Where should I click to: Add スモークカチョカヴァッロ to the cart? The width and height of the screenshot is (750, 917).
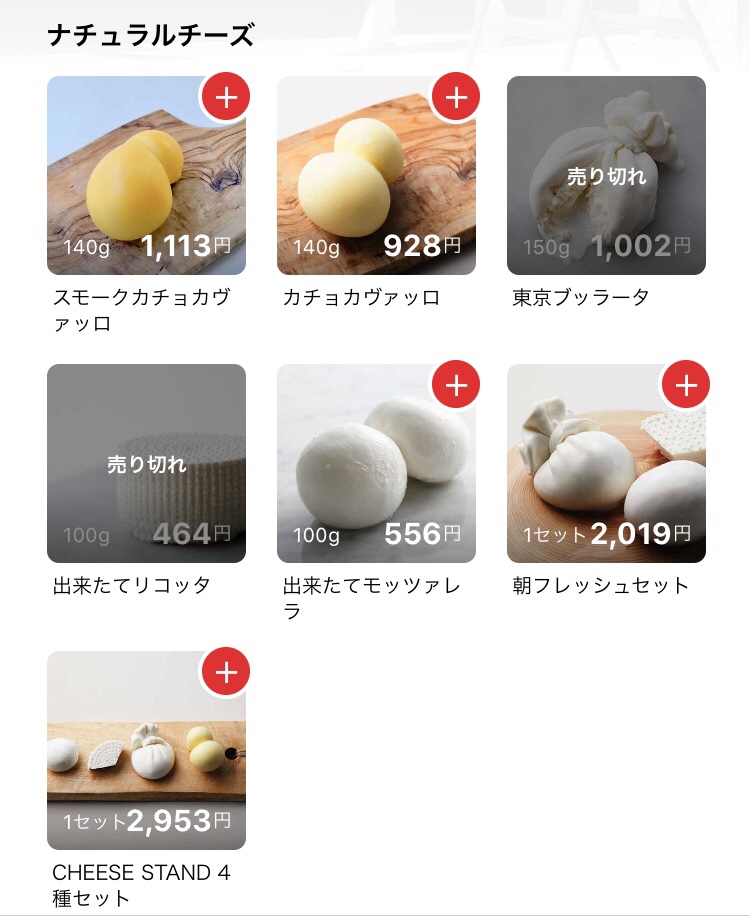[226, 97]
